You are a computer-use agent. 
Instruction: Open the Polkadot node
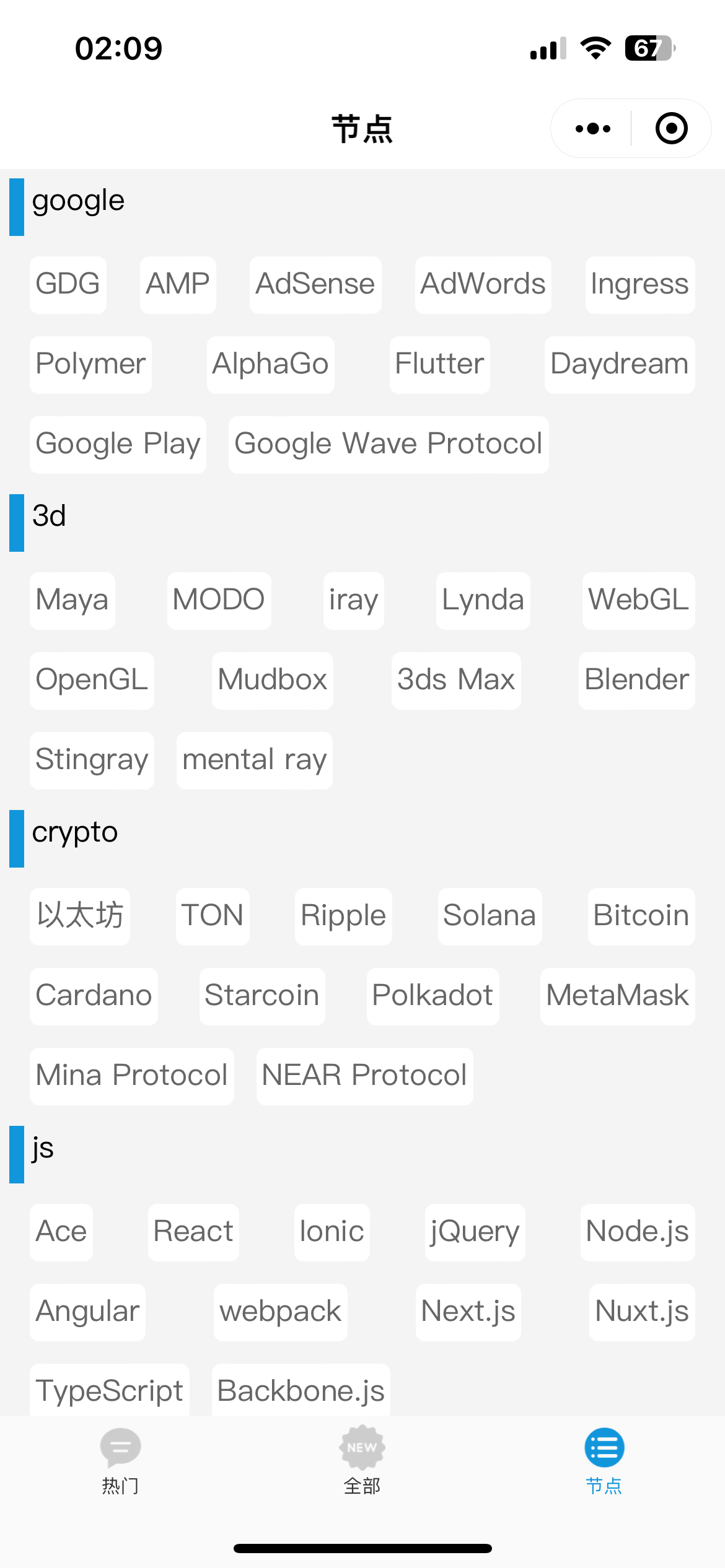[x=433, y=996]
